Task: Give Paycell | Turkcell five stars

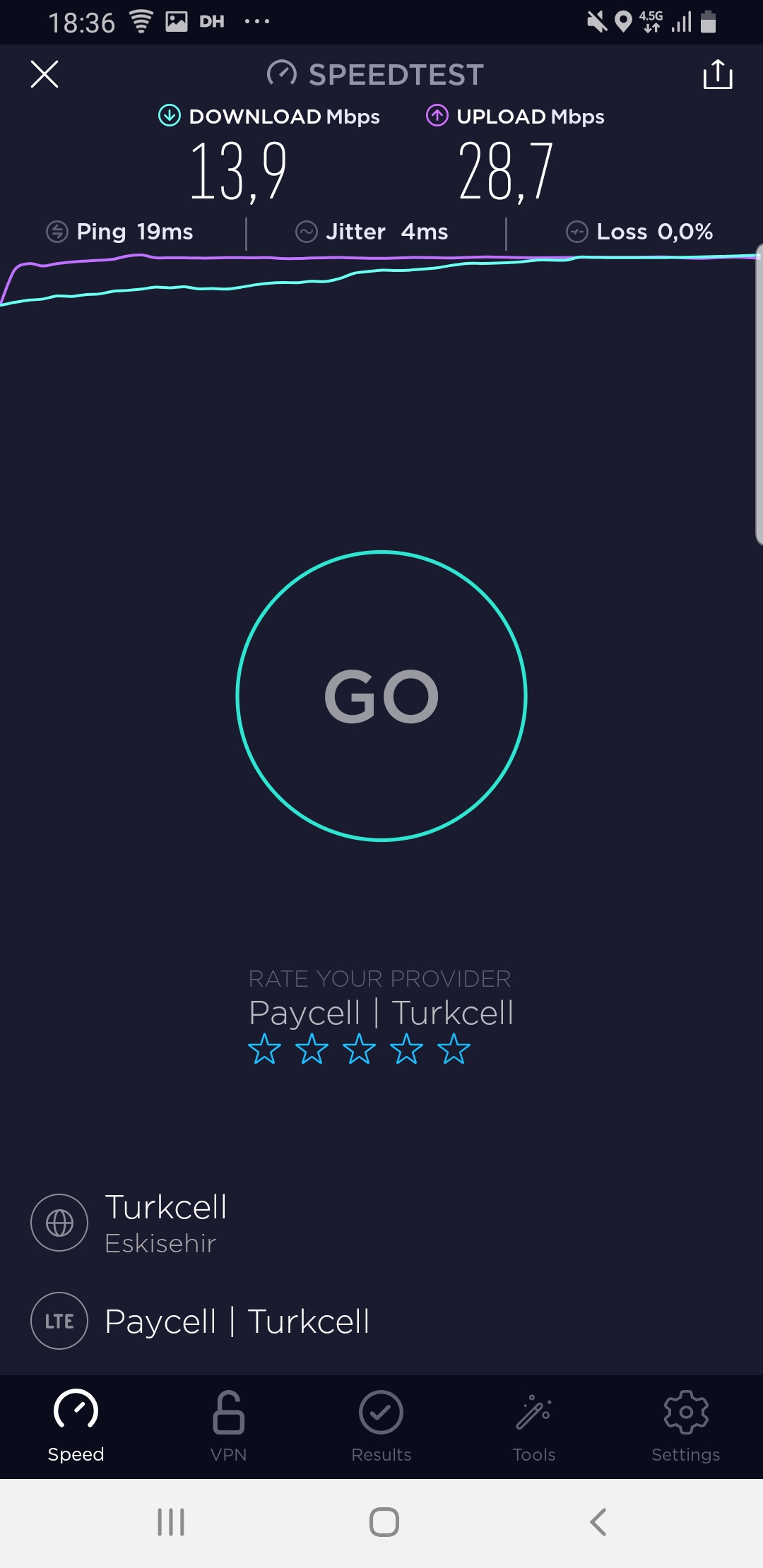Action: coord(454,1049)
